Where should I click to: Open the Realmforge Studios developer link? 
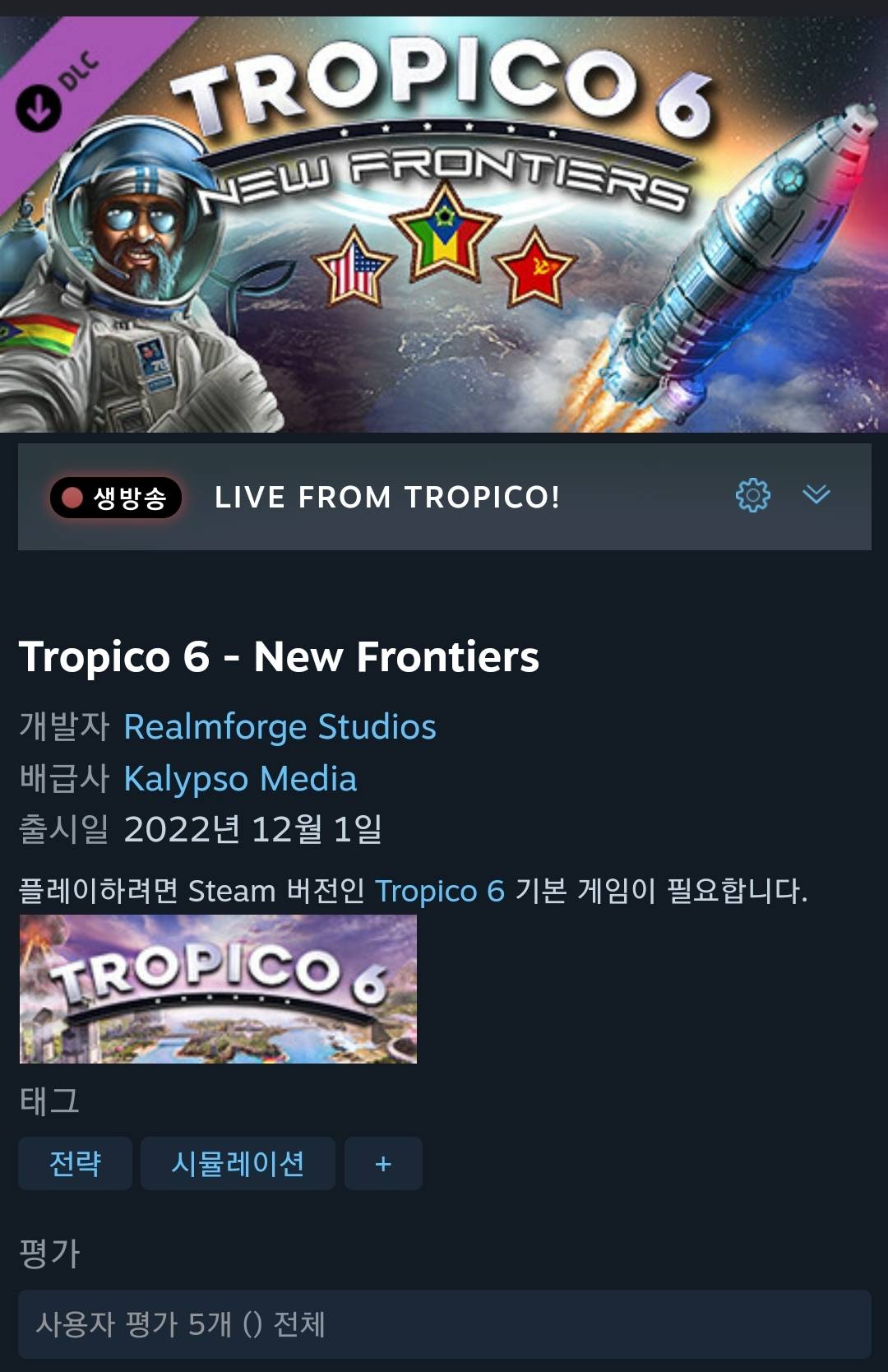coord(280,727)
